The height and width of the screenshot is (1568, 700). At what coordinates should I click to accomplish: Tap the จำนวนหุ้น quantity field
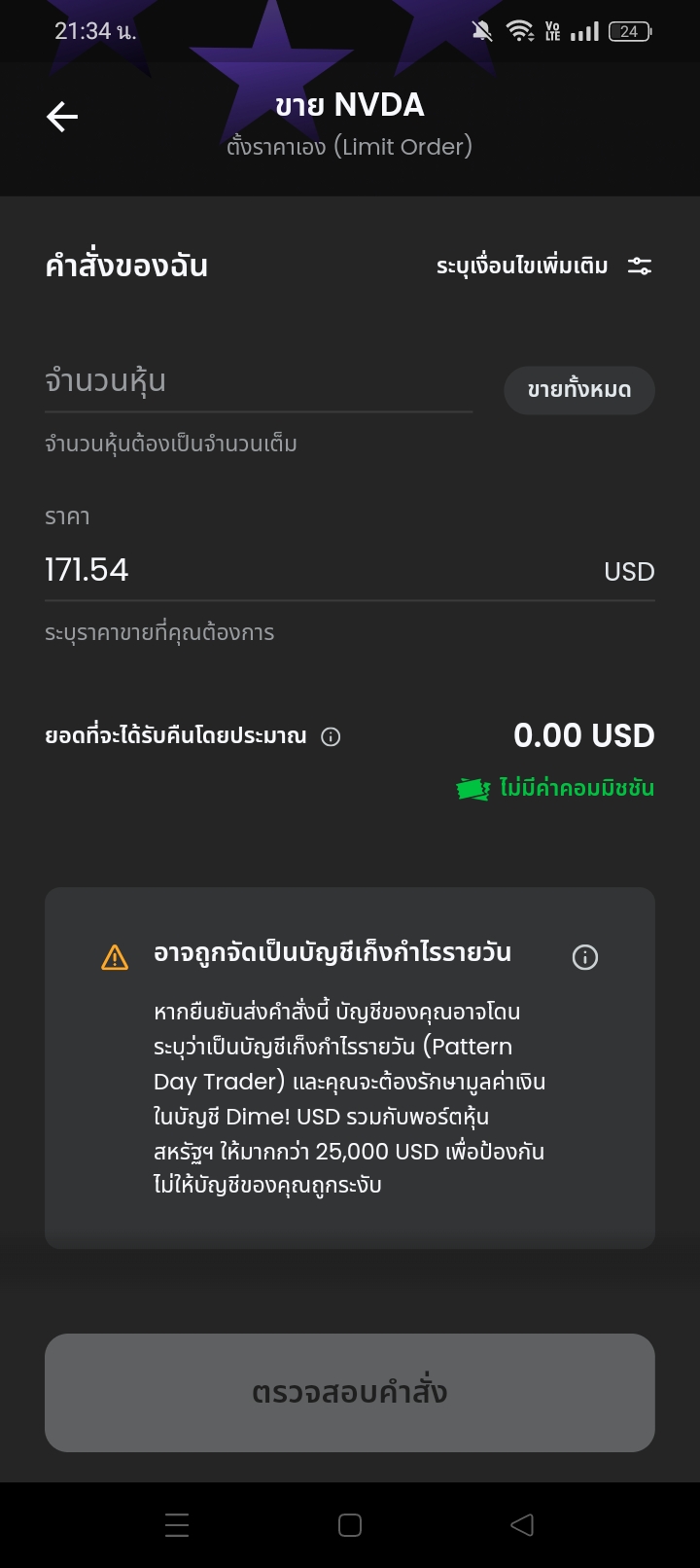pyautogui.click(x=259, y=381)
